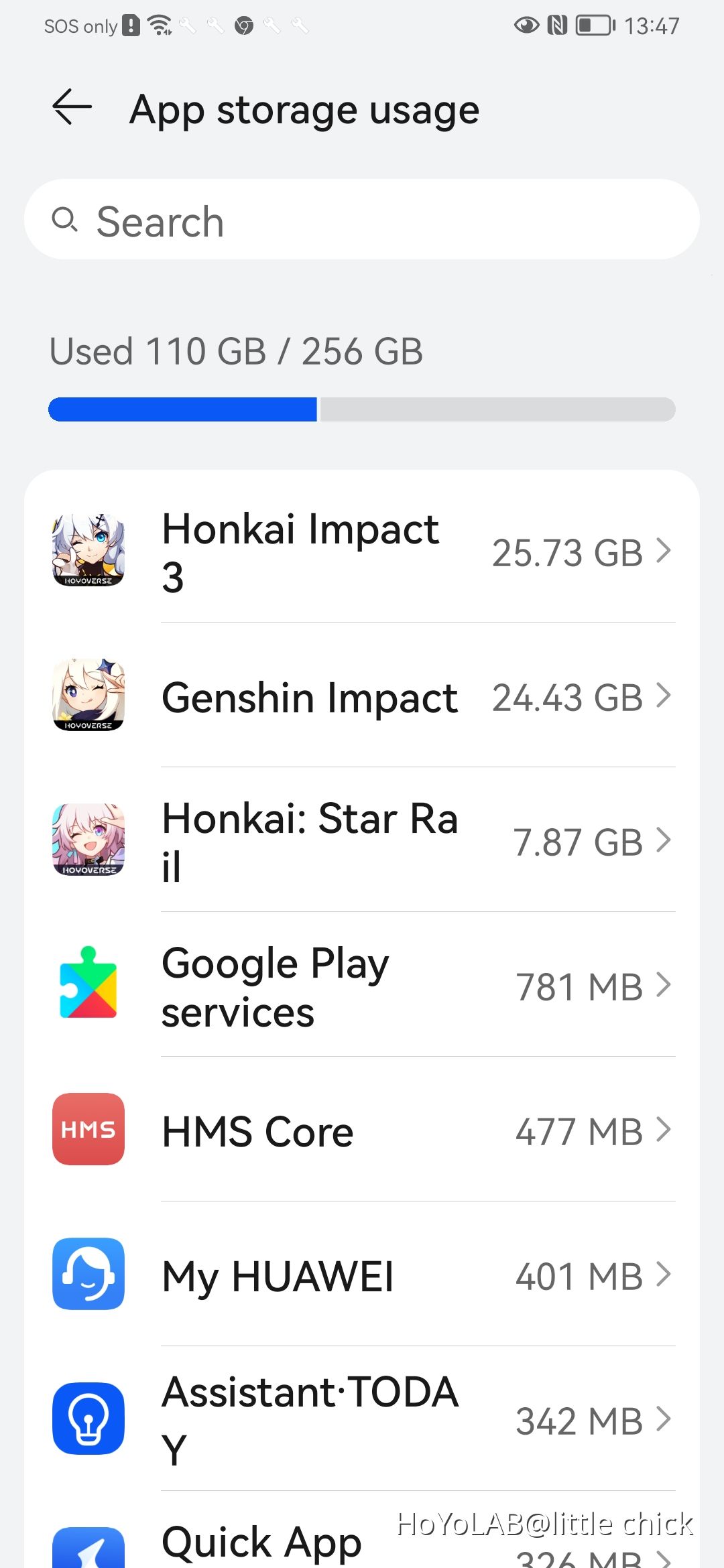The height and width of the screenshot is (1568, 724).
Task: Open Honkai Impact 3 storage details
Action: tap(362, 551)
